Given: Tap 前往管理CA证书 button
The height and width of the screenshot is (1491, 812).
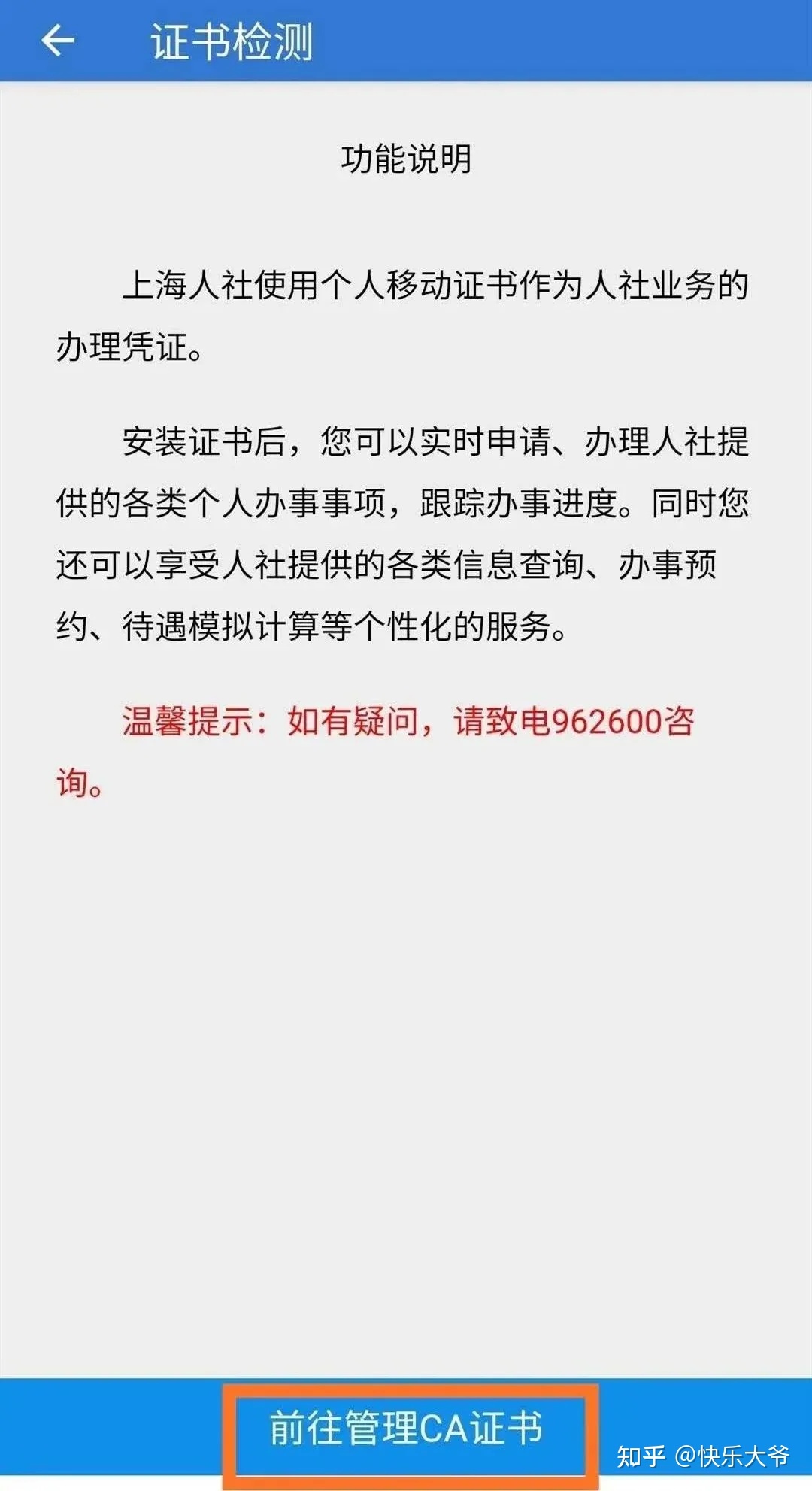Looking at the screenshot, I should (407, 1428).
